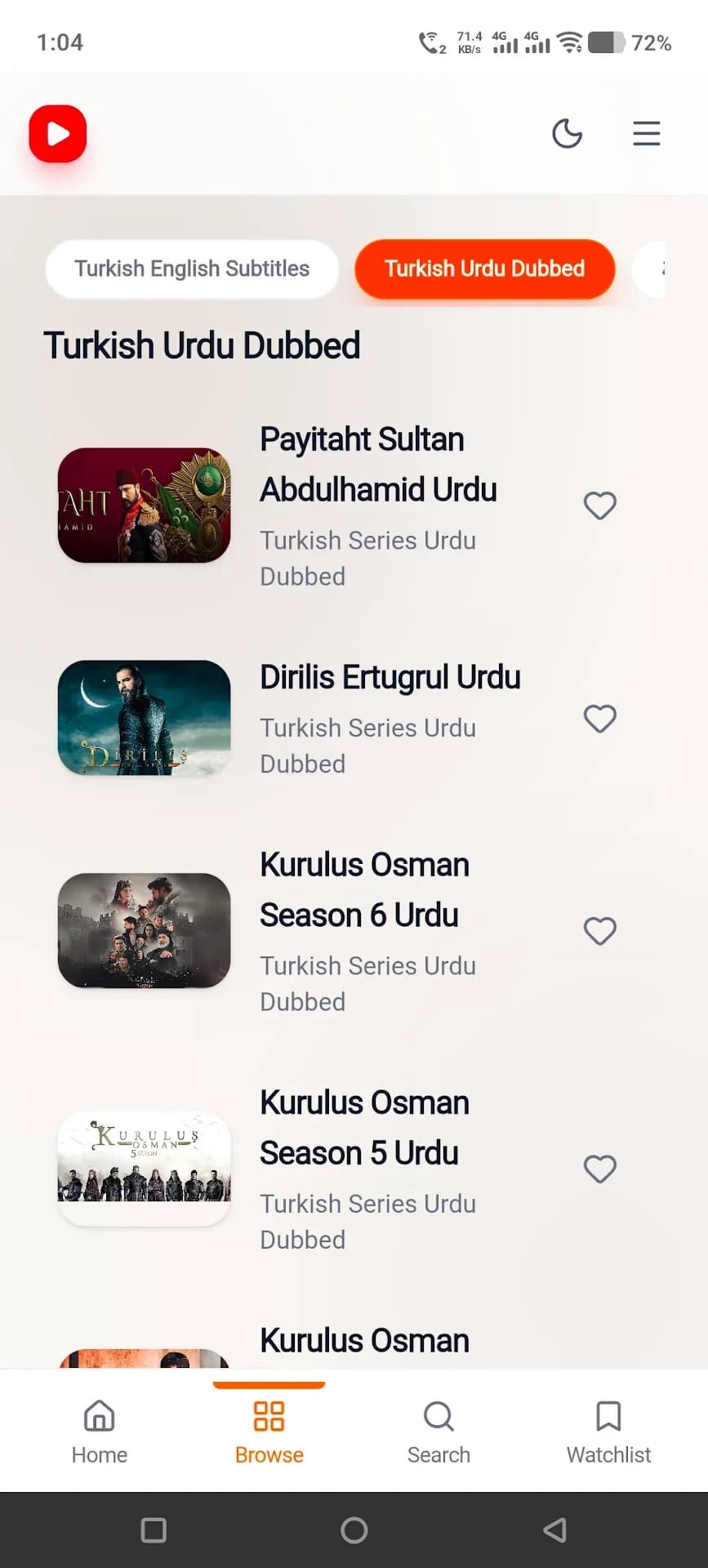Tap the system home button
The image size is (708, 1568).
[354, 1530]
